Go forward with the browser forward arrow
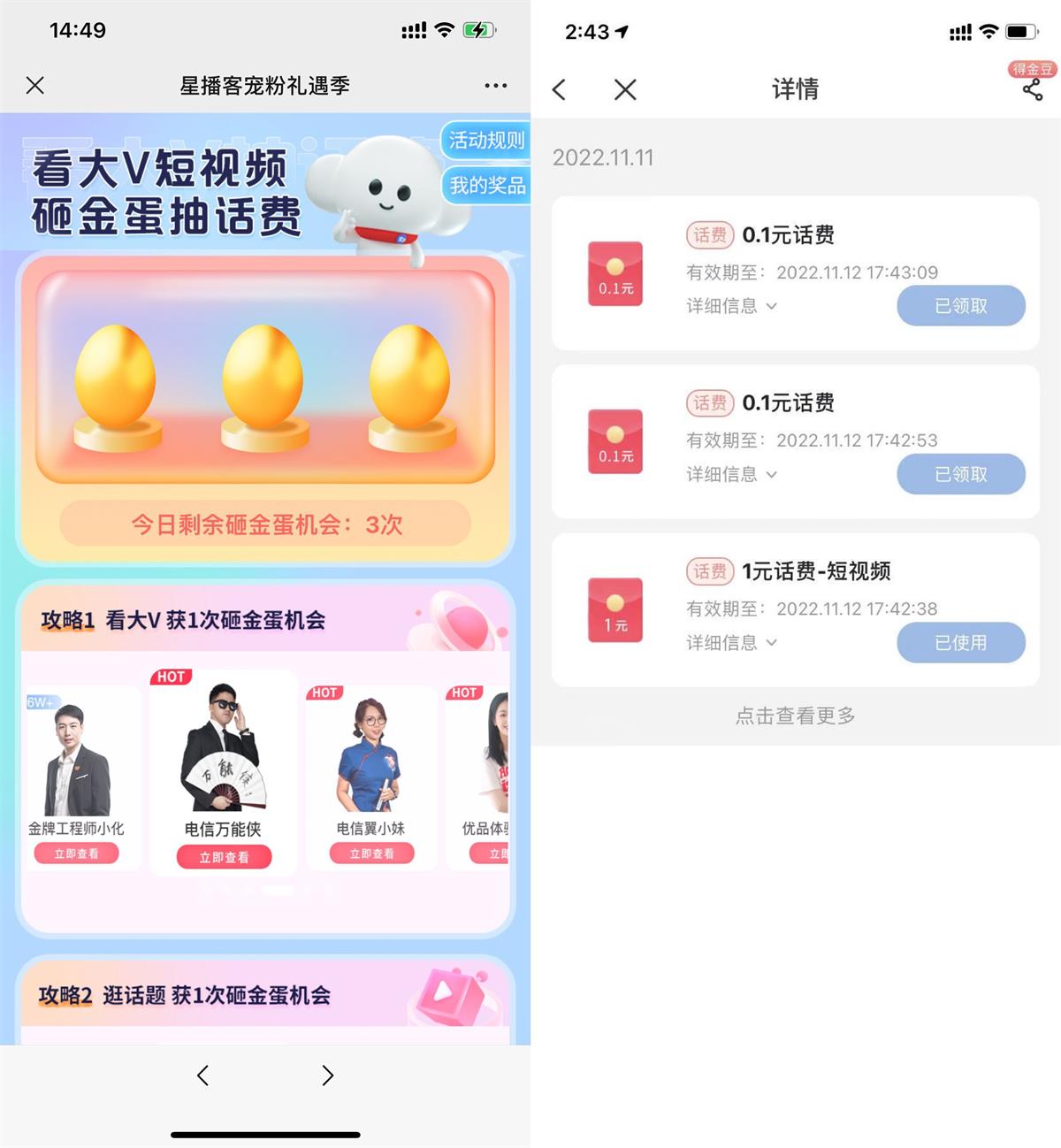 (x=327, y=1075)
